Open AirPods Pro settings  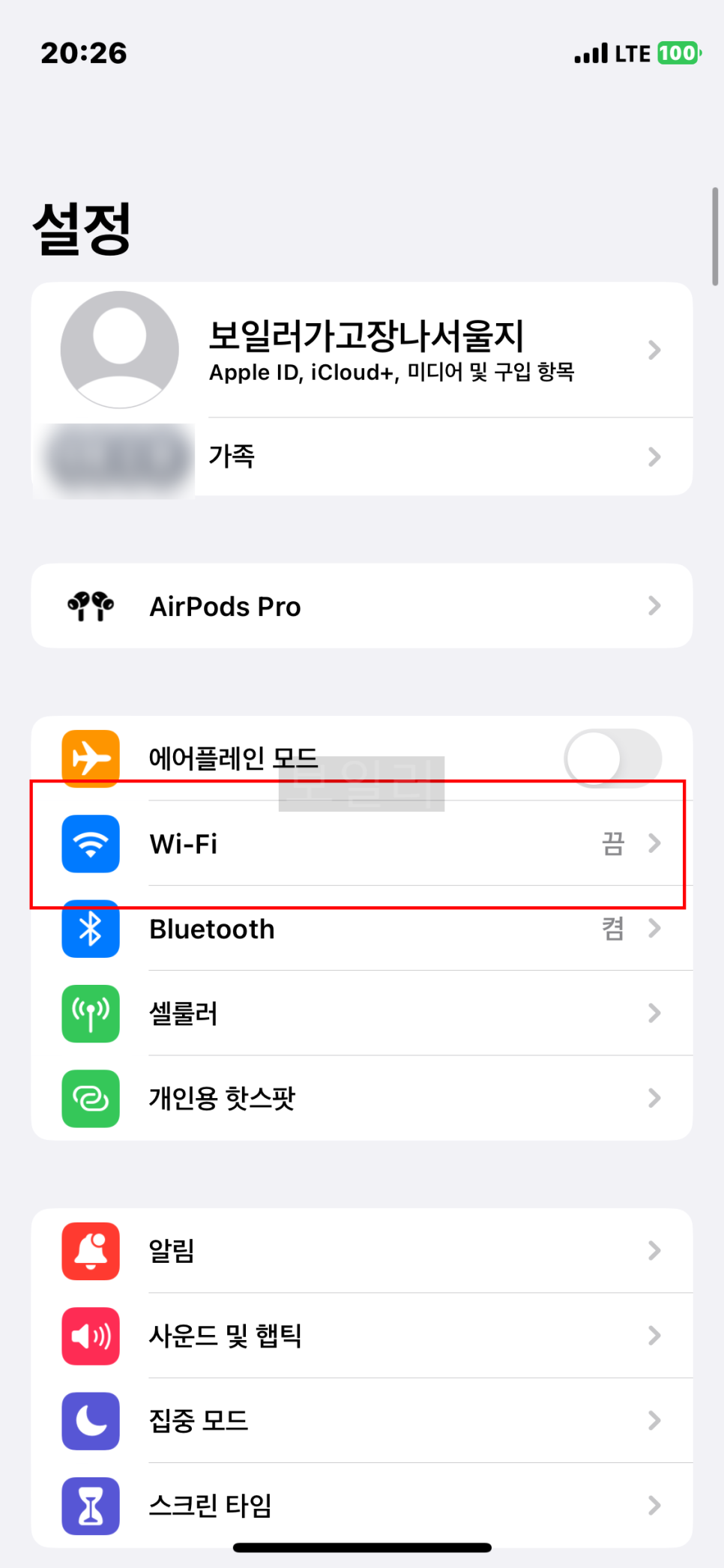pyautogui.click(x=361, y=606)
